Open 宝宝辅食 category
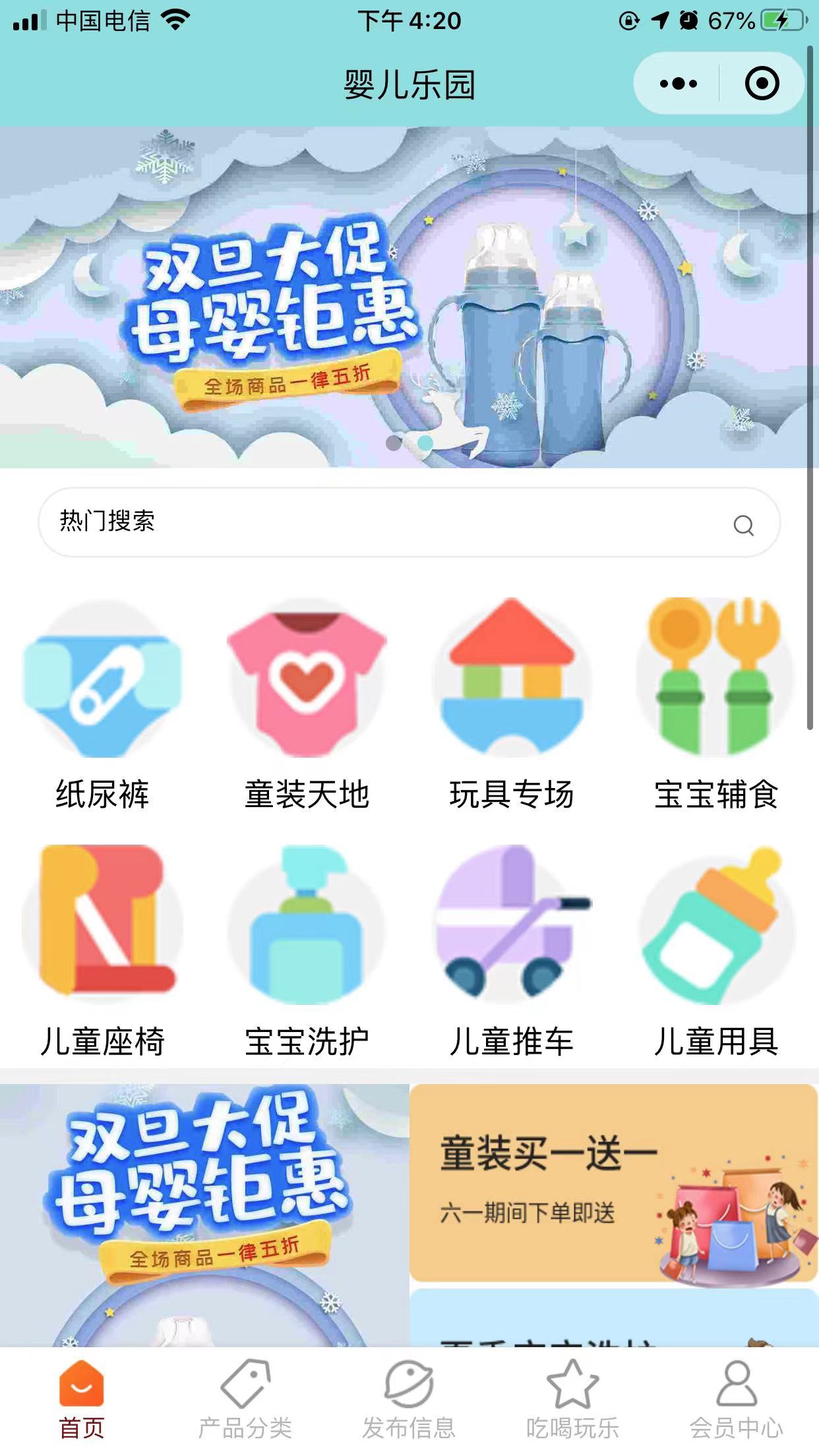The width and height of the screenshot is (819, 1456). click(x=715, y=702)
